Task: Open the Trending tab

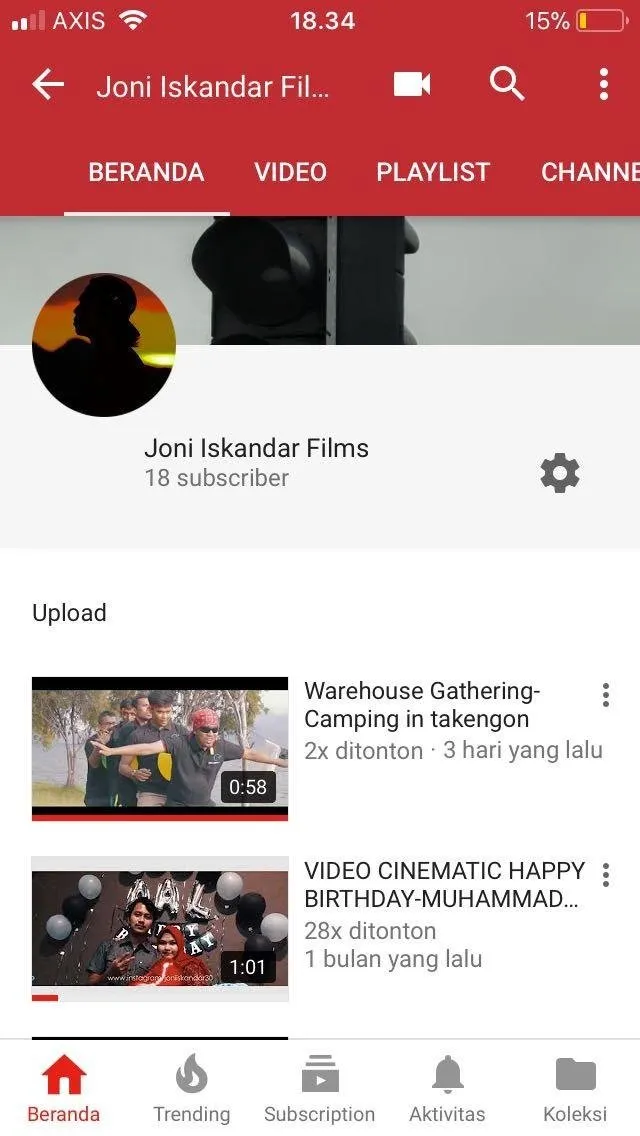Action: [191, 1090]
